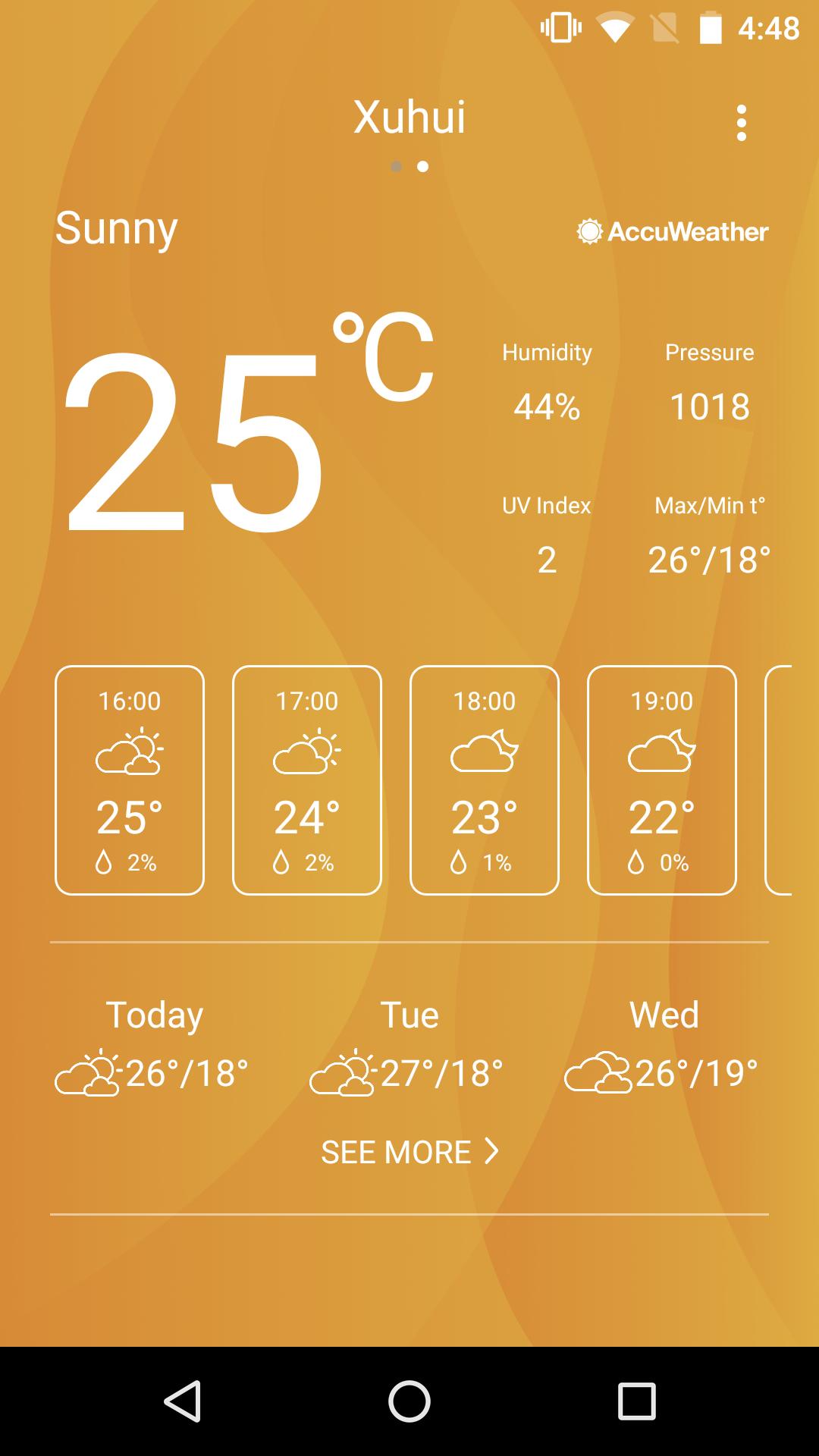Tap the first page indicator dot

pos(396,165)
